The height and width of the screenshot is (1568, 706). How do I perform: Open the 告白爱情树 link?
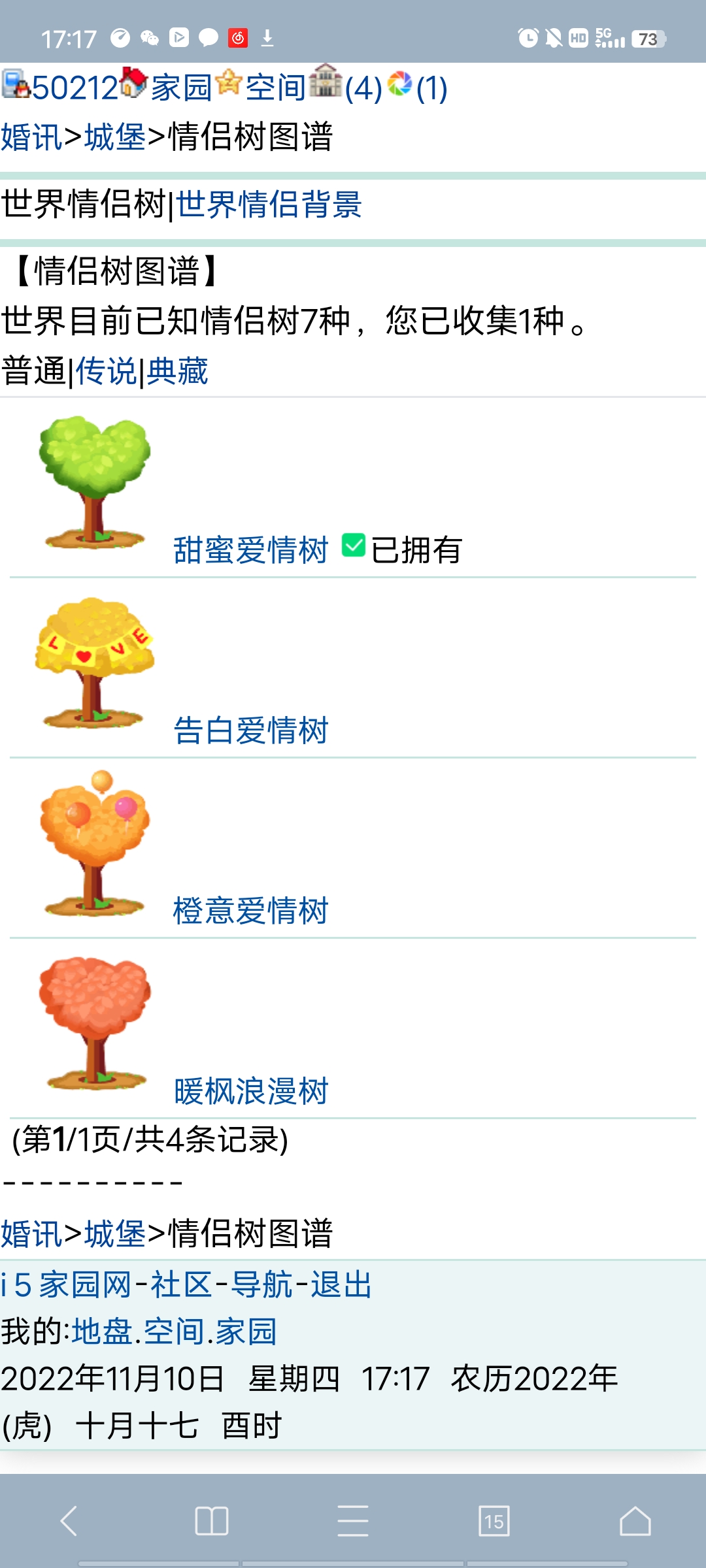coord(252,730)
